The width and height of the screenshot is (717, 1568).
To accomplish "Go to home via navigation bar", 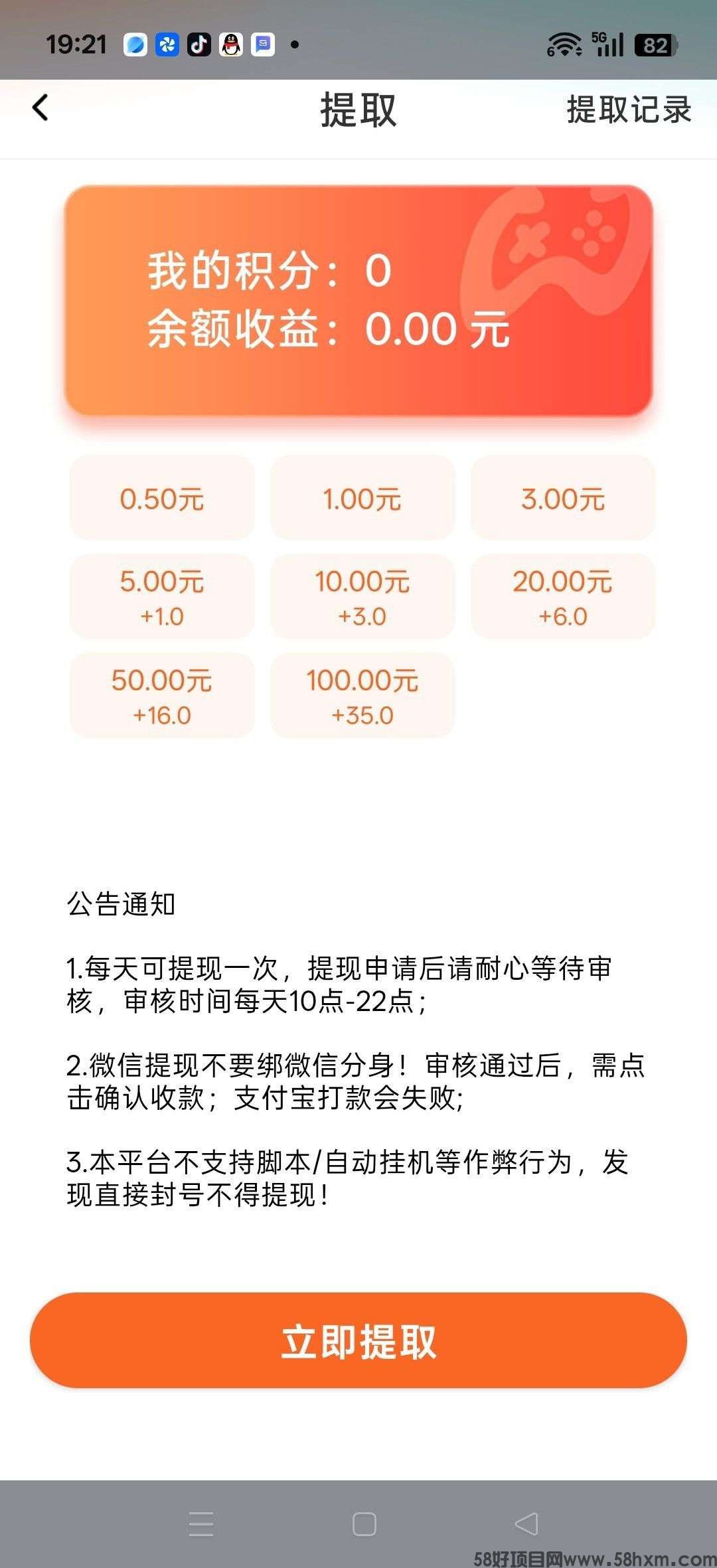I will point(364,1524).
